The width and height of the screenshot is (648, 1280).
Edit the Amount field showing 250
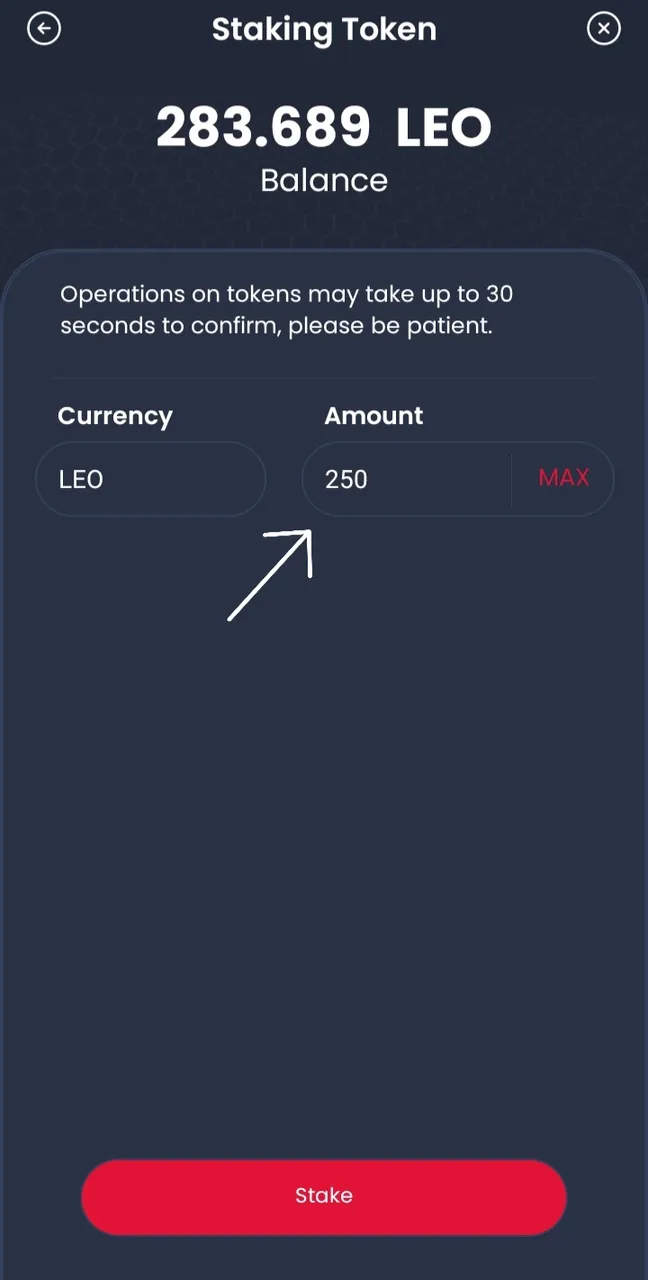407,479
